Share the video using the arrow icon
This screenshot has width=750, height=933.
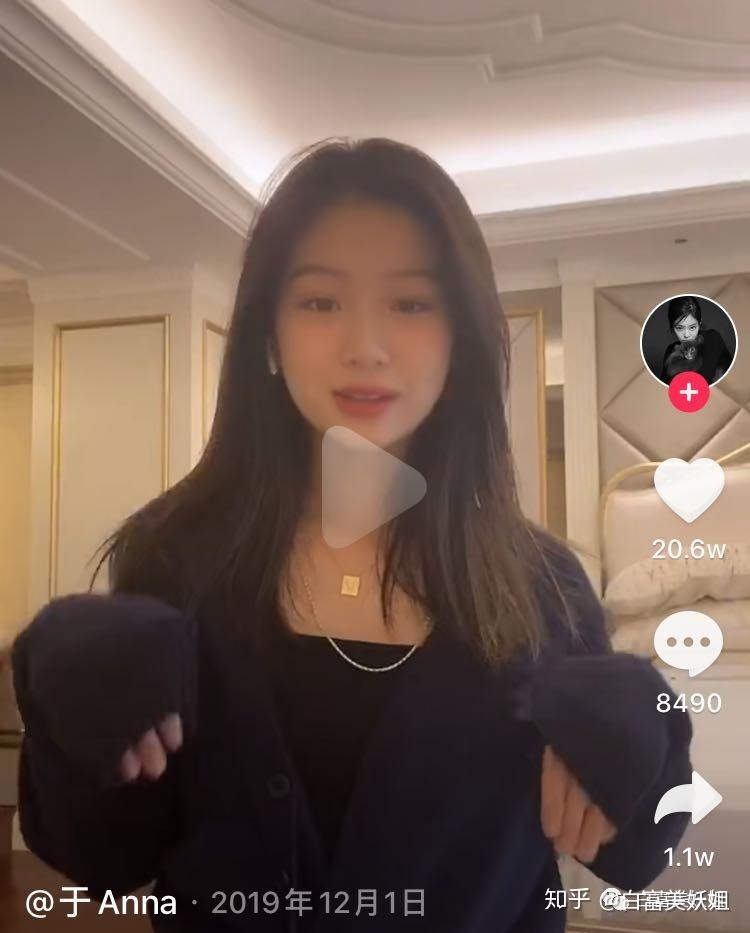tap(688, 799)
